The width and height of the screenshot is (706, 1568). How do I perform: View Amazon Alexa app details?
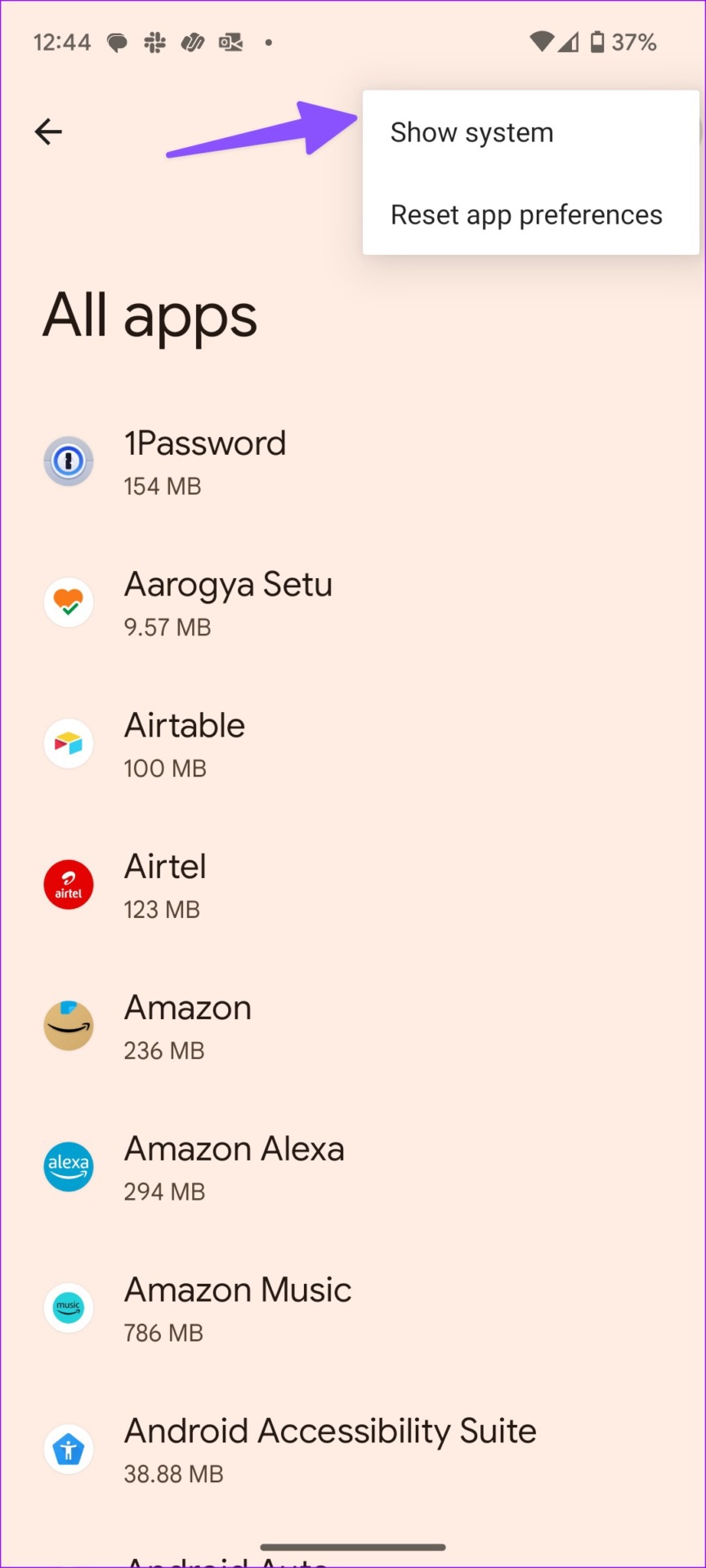pyautogui.click(x=353, y=1168)
